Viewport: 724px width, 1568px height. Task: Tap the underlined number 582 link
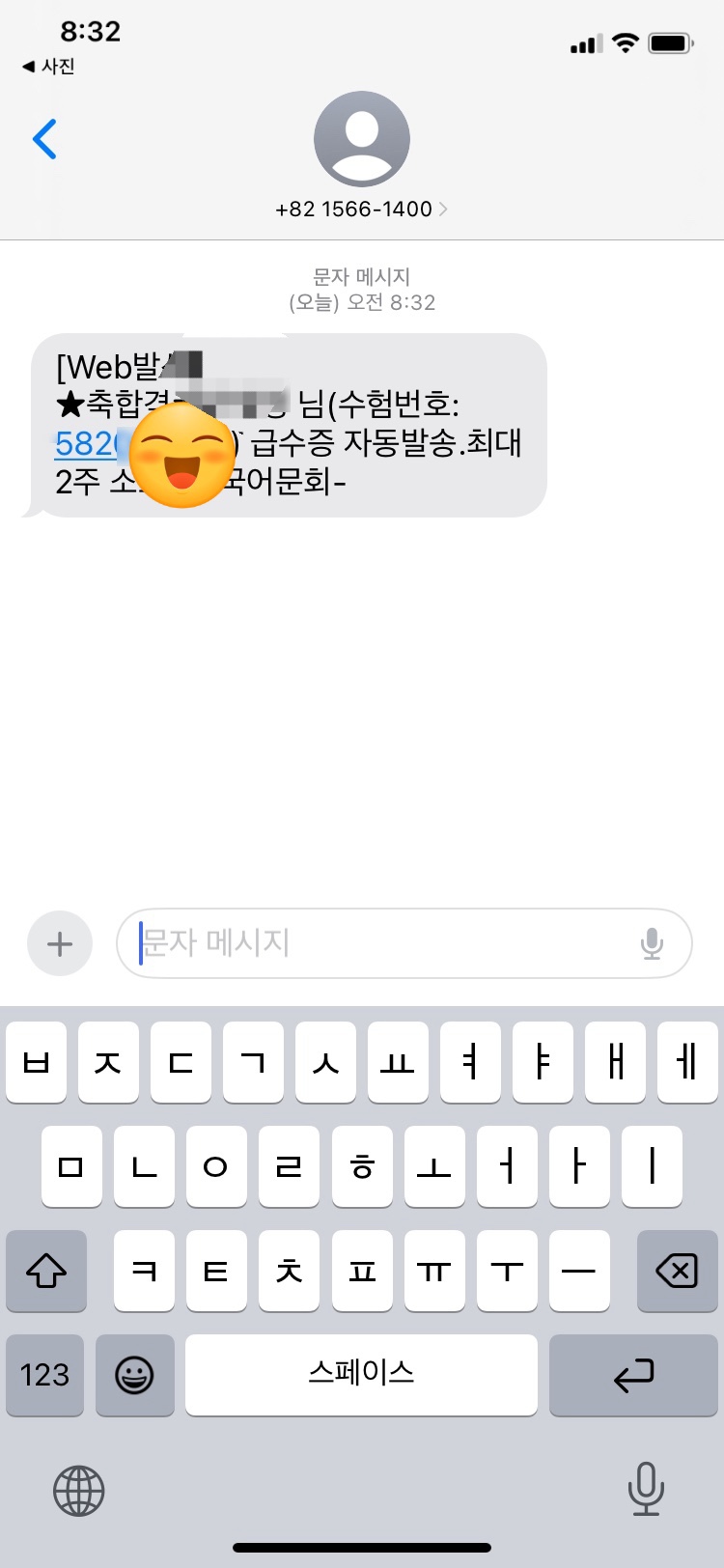pyautogui.click(x=85, y=443)
